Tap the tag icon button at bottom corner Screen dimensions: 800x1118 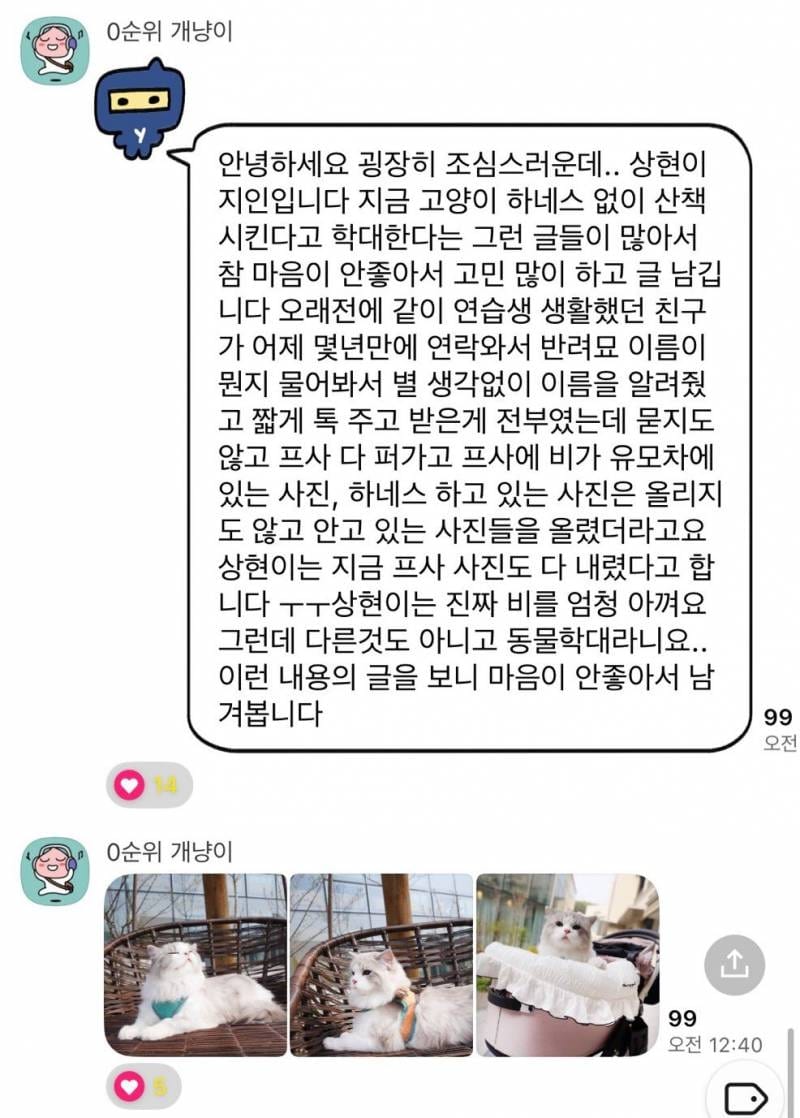coord(745,1096)
